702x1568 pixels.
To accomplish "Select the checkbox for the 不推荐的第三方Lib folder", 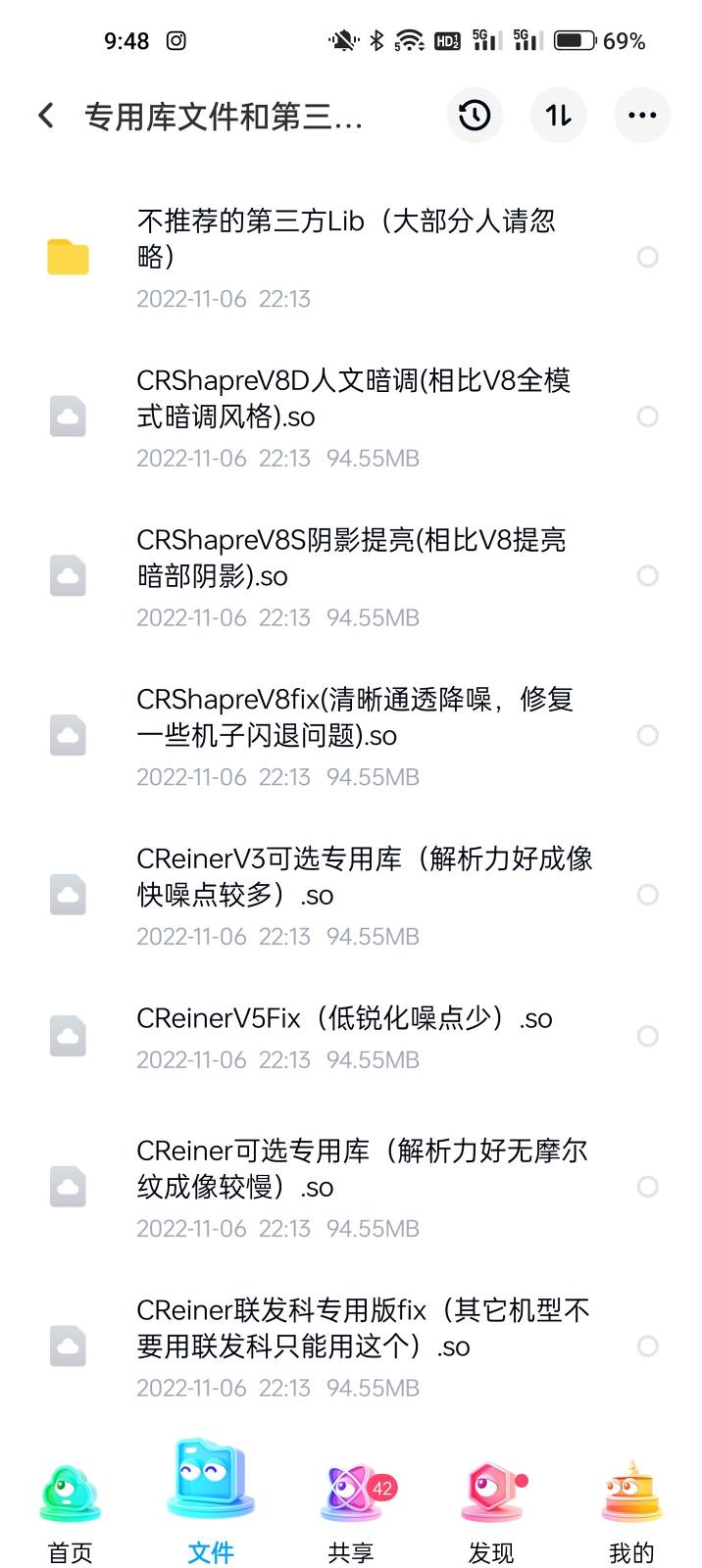I will point(647,257).
